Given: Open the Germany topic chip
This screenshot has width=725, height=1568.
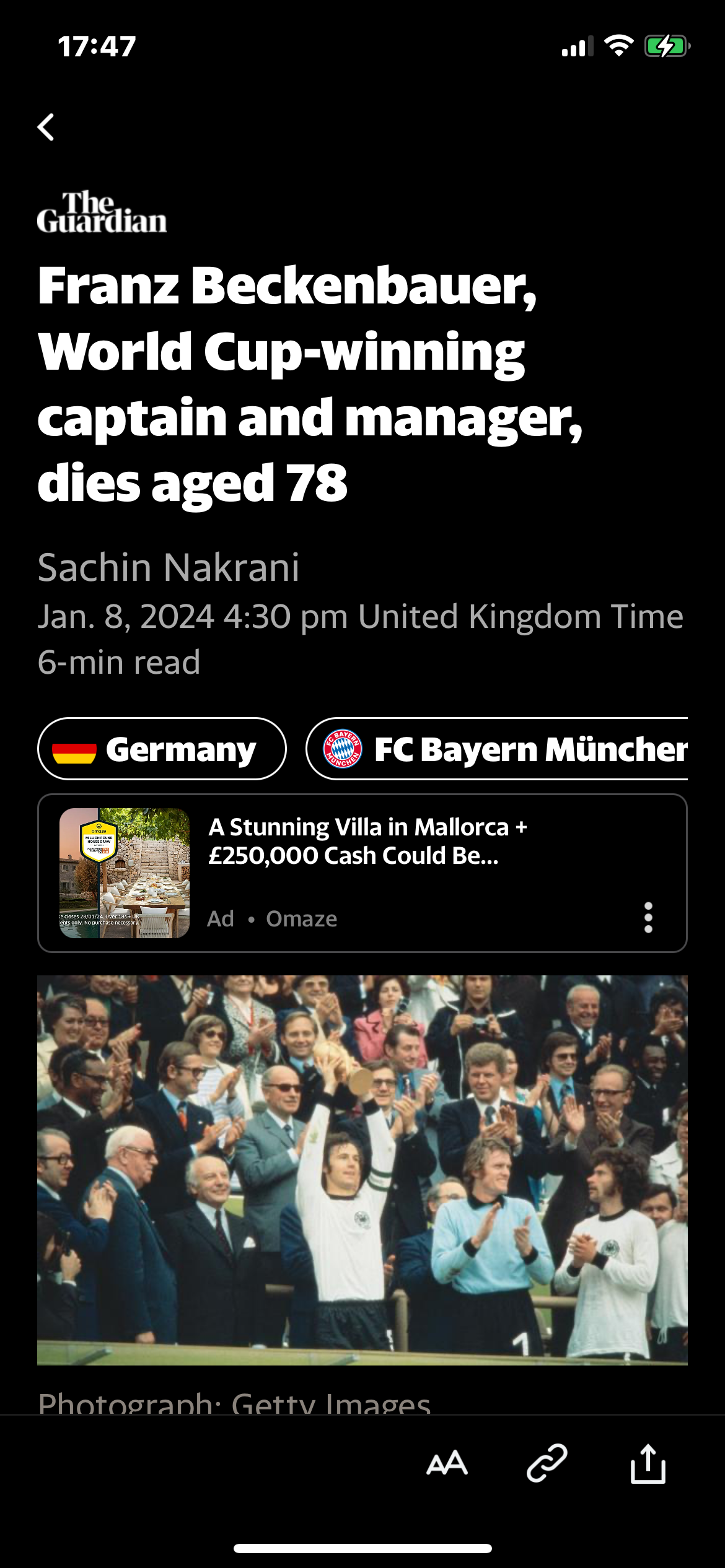Looking at the screenshot, I should pos(162,749).
